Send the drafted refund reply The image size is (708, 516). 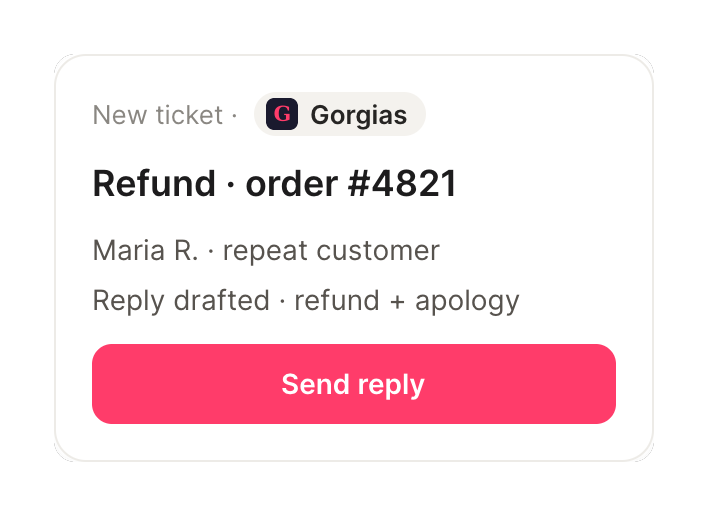[354, 384]
